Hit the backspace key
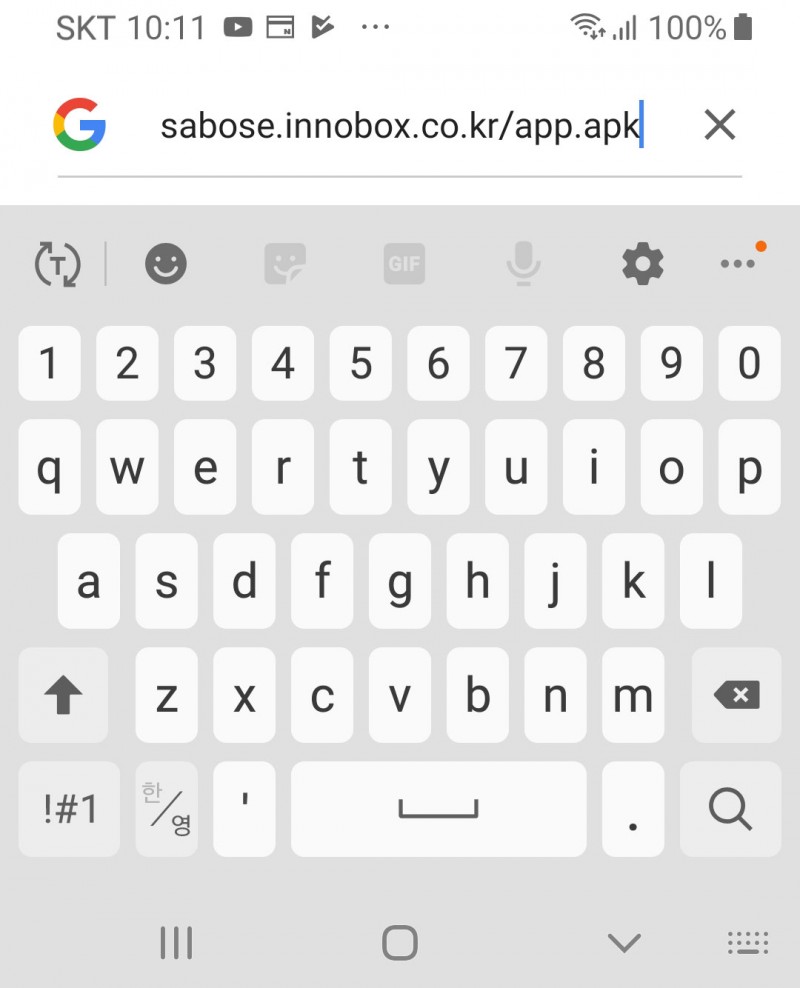This screenshot has width=800, height=988. click(x=738, y=695)
